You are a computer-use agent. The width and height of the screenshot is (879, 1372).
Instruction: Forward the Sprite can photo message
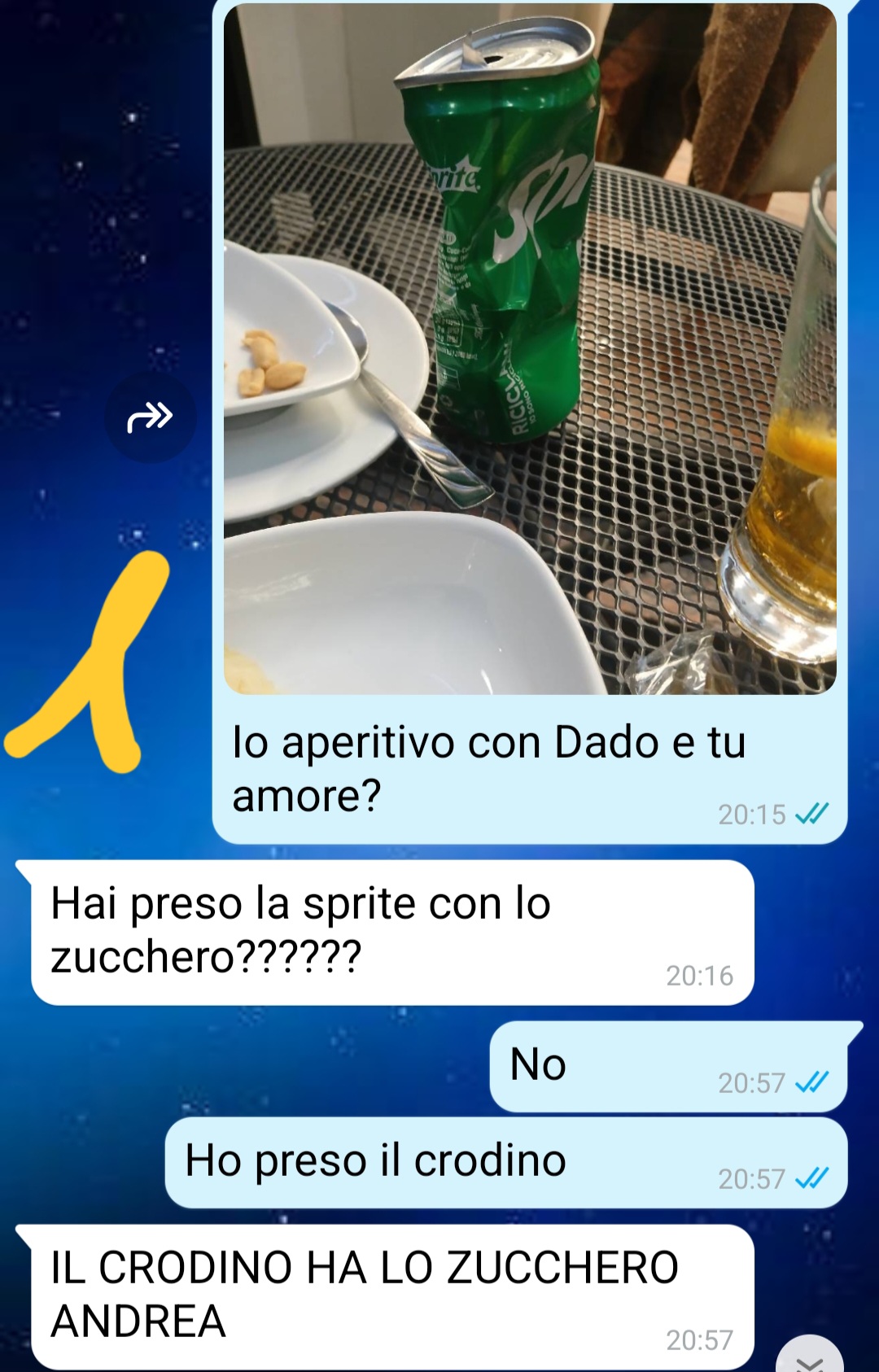(x=150, y=417)
